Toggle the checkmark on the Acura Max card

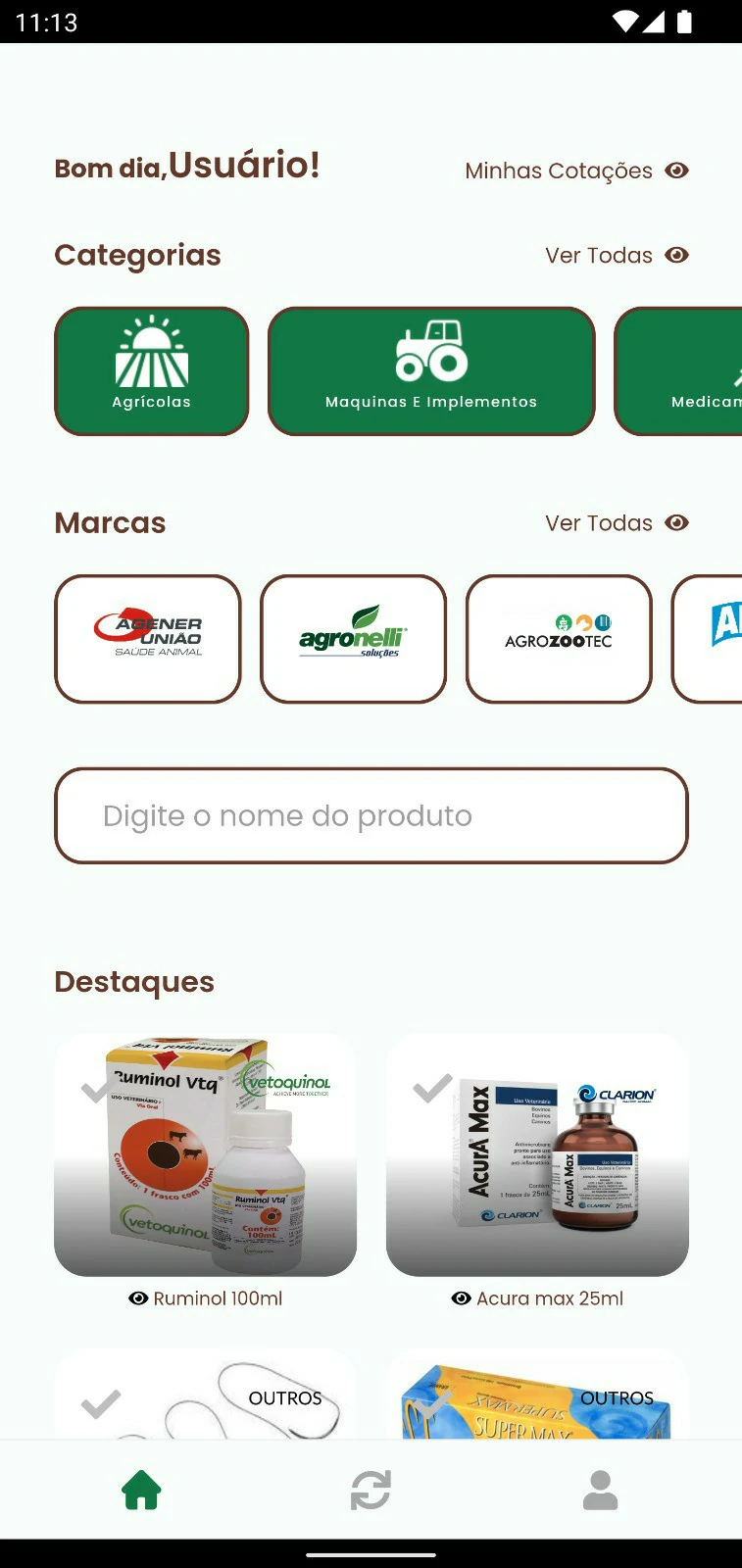click(x=431, y=1088)
